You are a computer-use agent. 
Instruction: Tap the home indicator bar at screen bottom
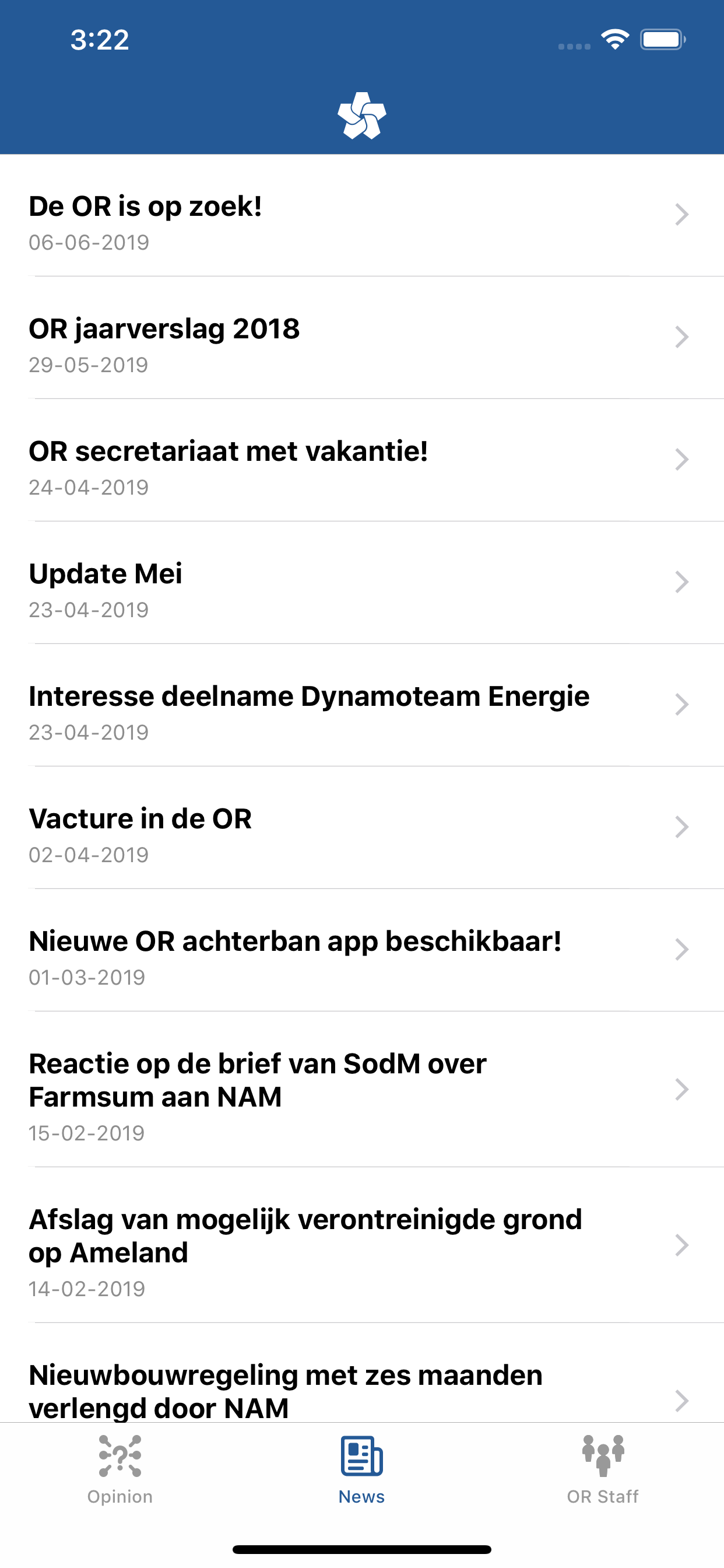click(362, 1543)
